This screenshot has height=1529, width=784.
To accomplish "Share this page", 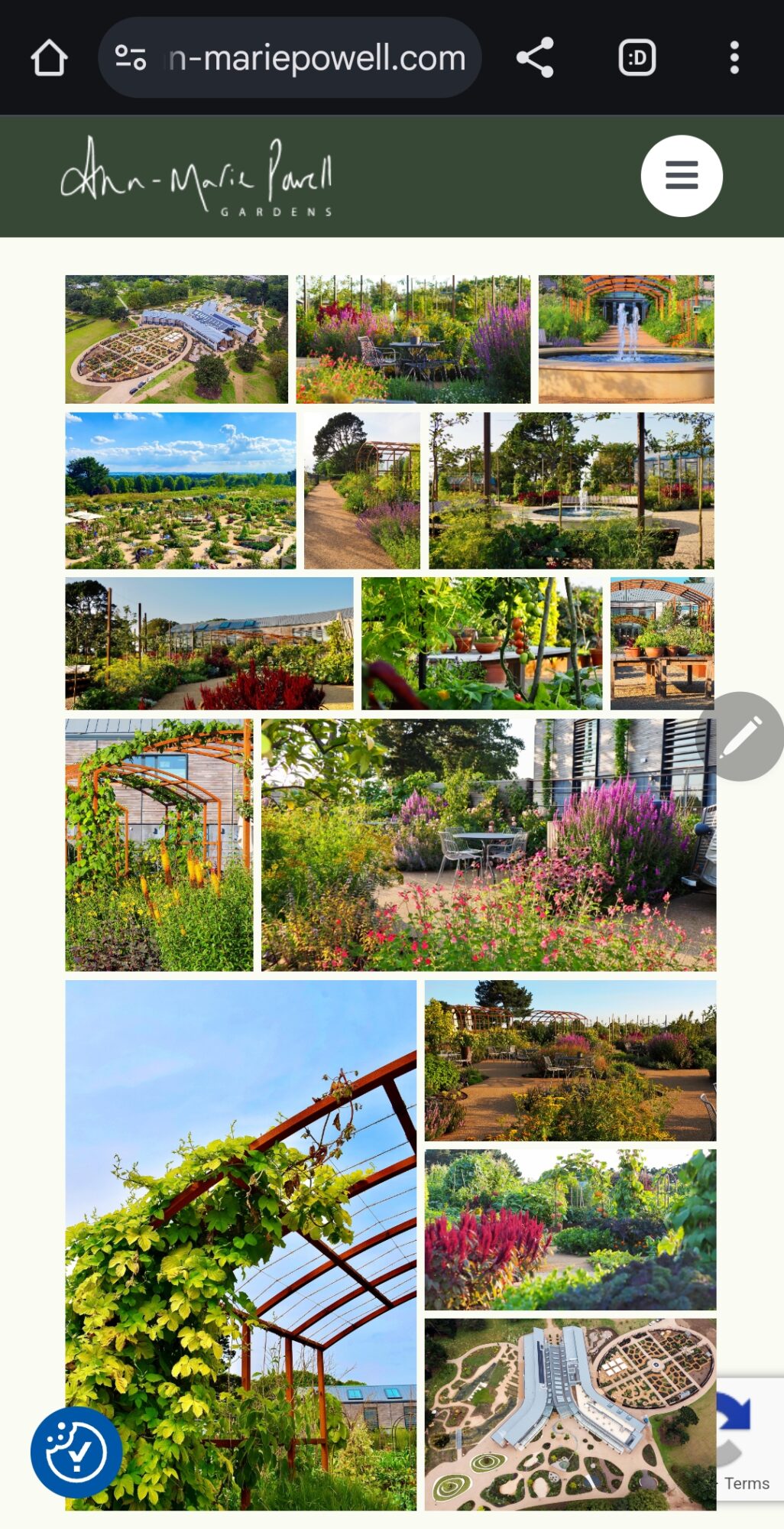I will 535,58.
